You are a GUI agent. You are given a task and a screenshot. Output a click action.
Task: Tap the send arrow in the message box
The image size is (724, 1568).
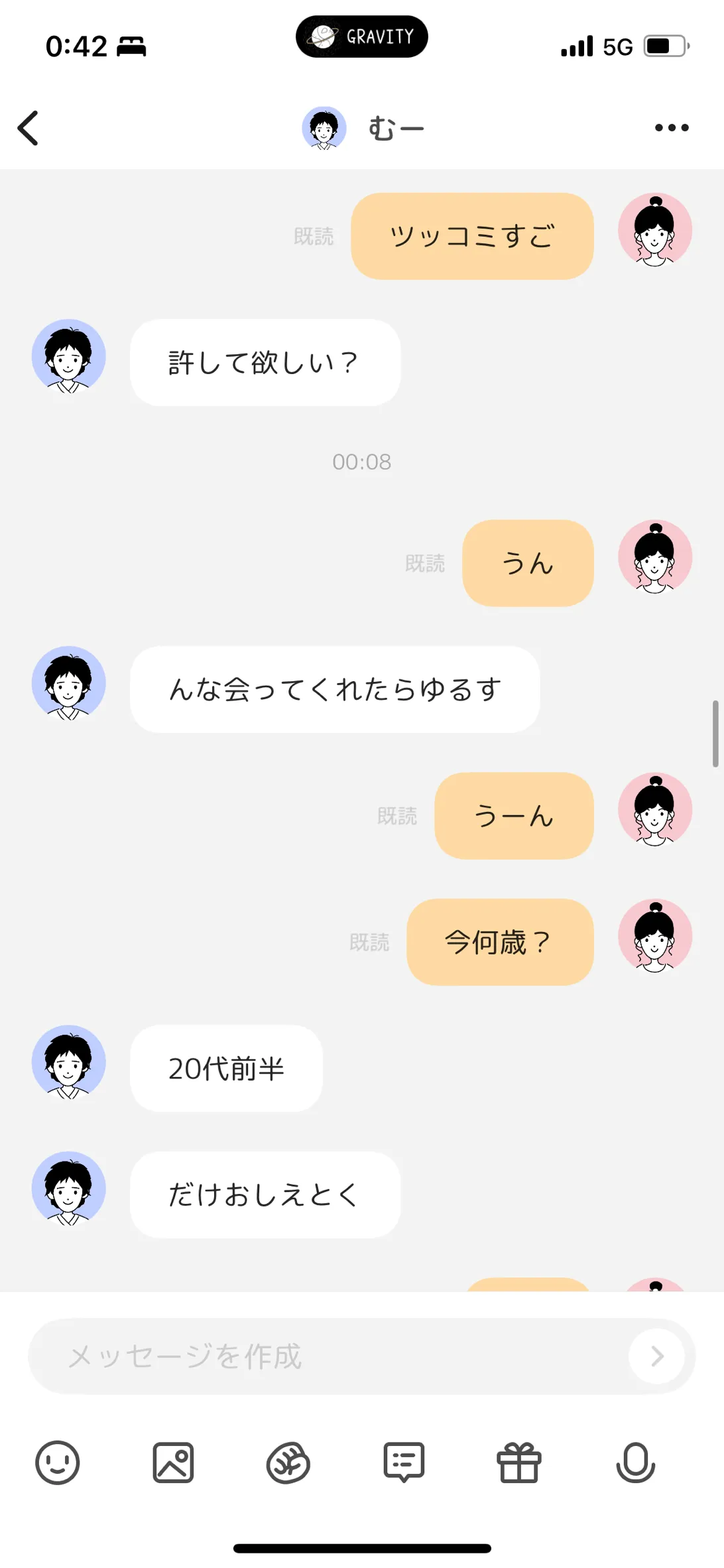pyautogui.click(x=657, y=1356)
